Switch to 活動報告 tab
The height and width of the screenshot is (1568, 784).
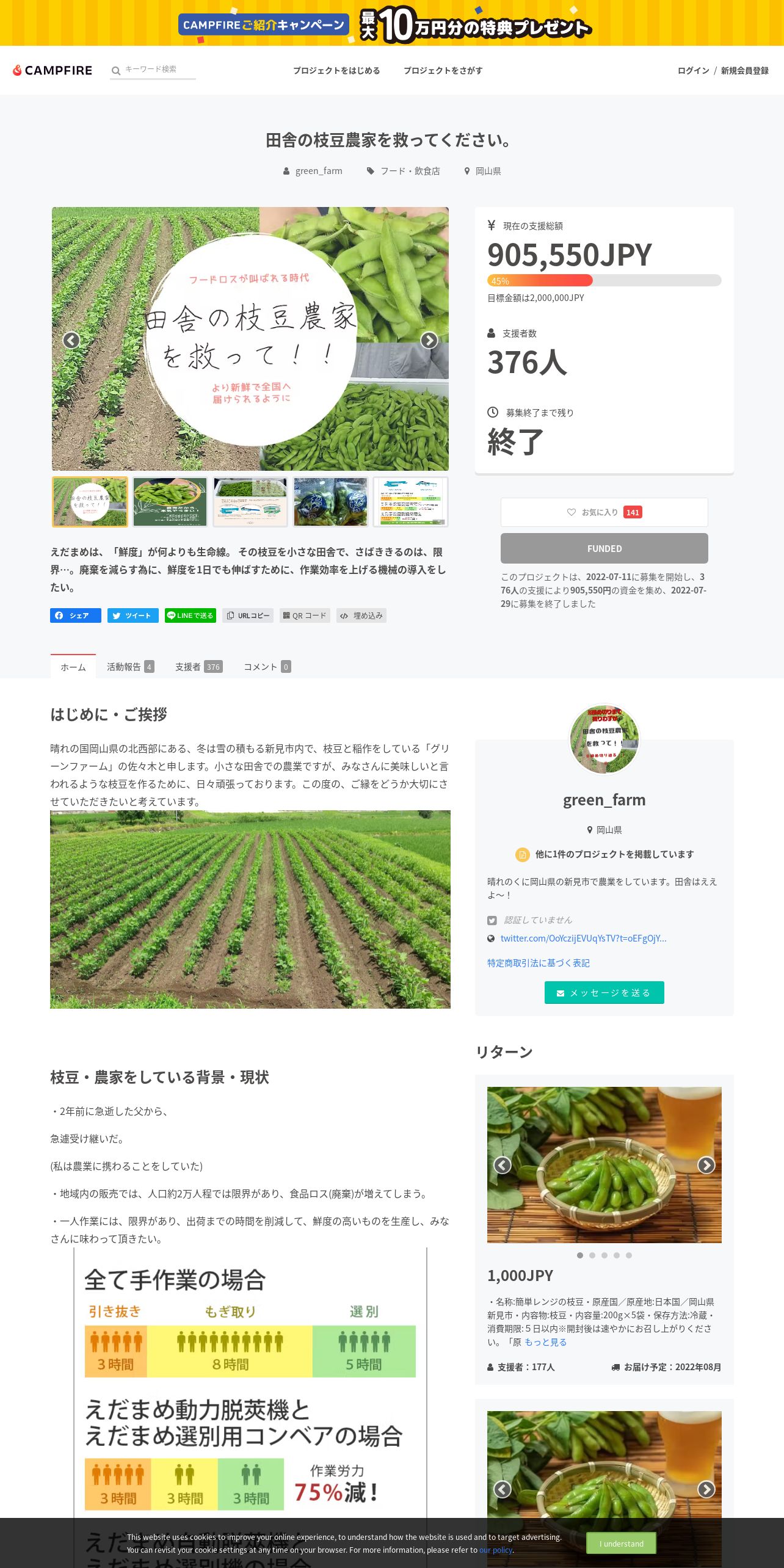point(130,667)
